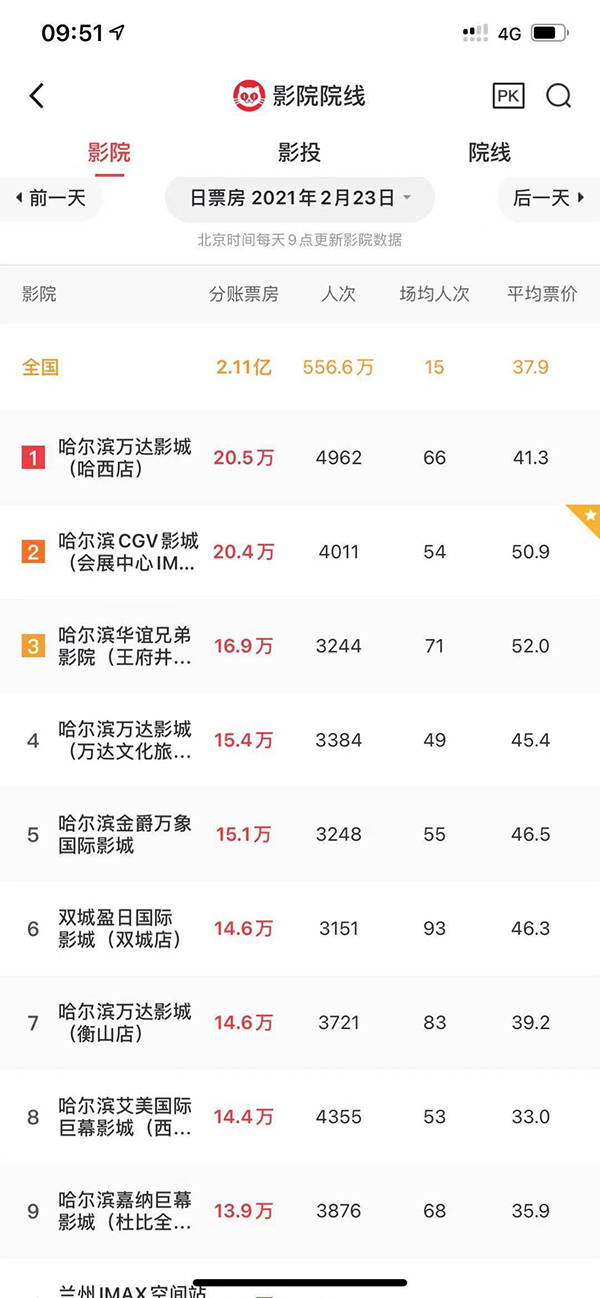Open 哈尔滨艾美国际巨幕影城 row

pyautogui.click(x=300, y=1116)
